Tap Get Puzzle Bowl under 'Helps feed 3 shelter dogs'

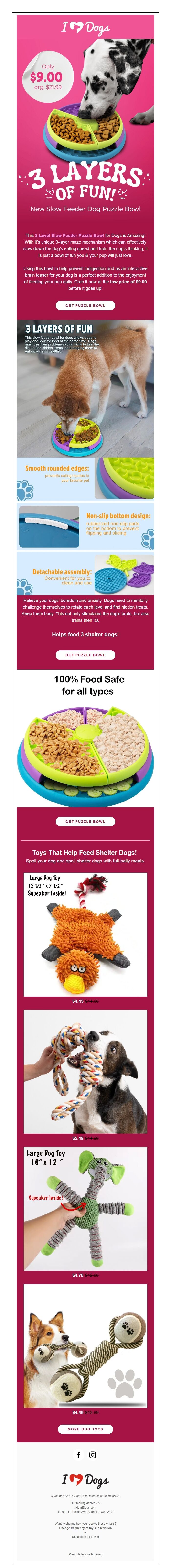coord(85,655)
